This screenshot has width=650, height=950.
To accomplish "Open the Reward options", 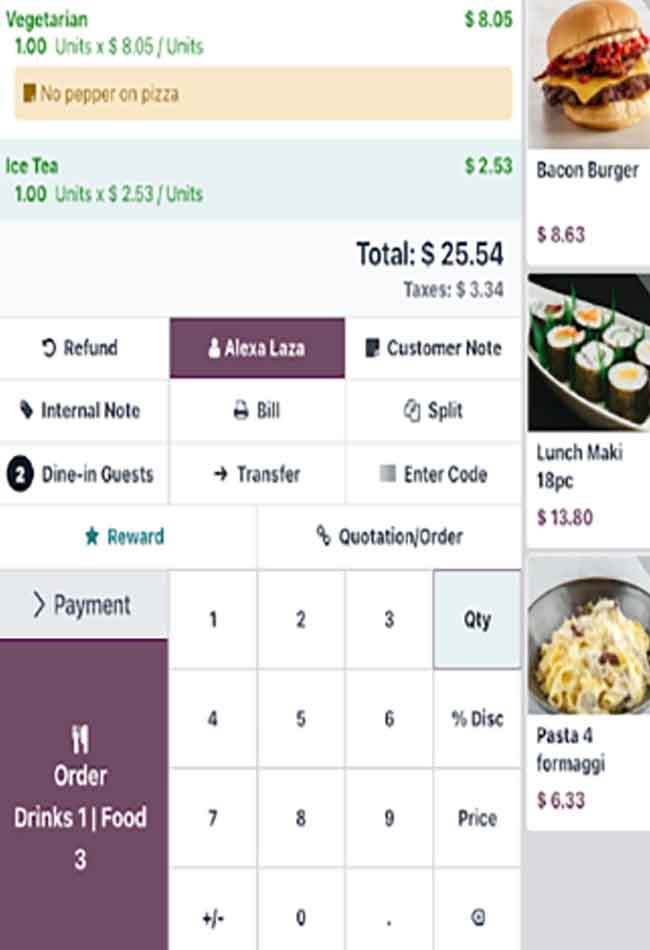I will pyautogui.click(x=127, y=537).
